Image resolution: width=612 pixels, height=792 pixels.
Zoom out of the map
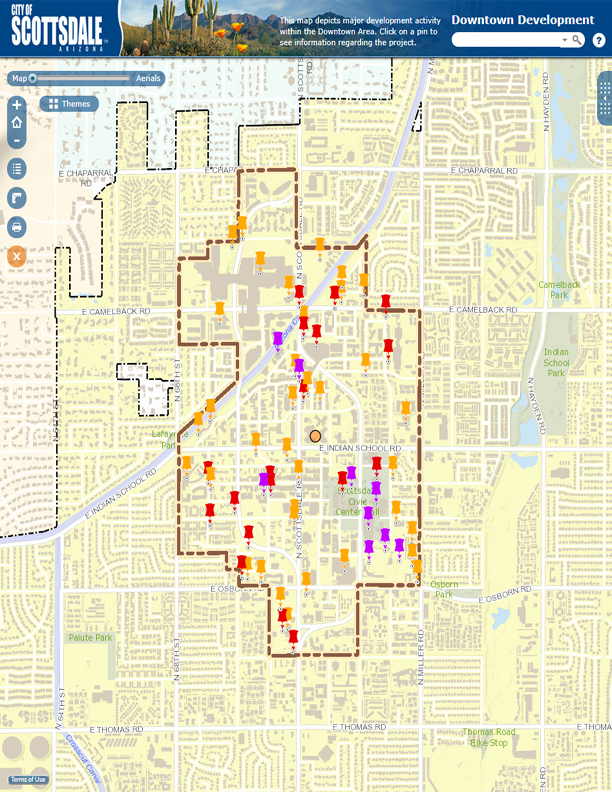[x=17, y=141]
